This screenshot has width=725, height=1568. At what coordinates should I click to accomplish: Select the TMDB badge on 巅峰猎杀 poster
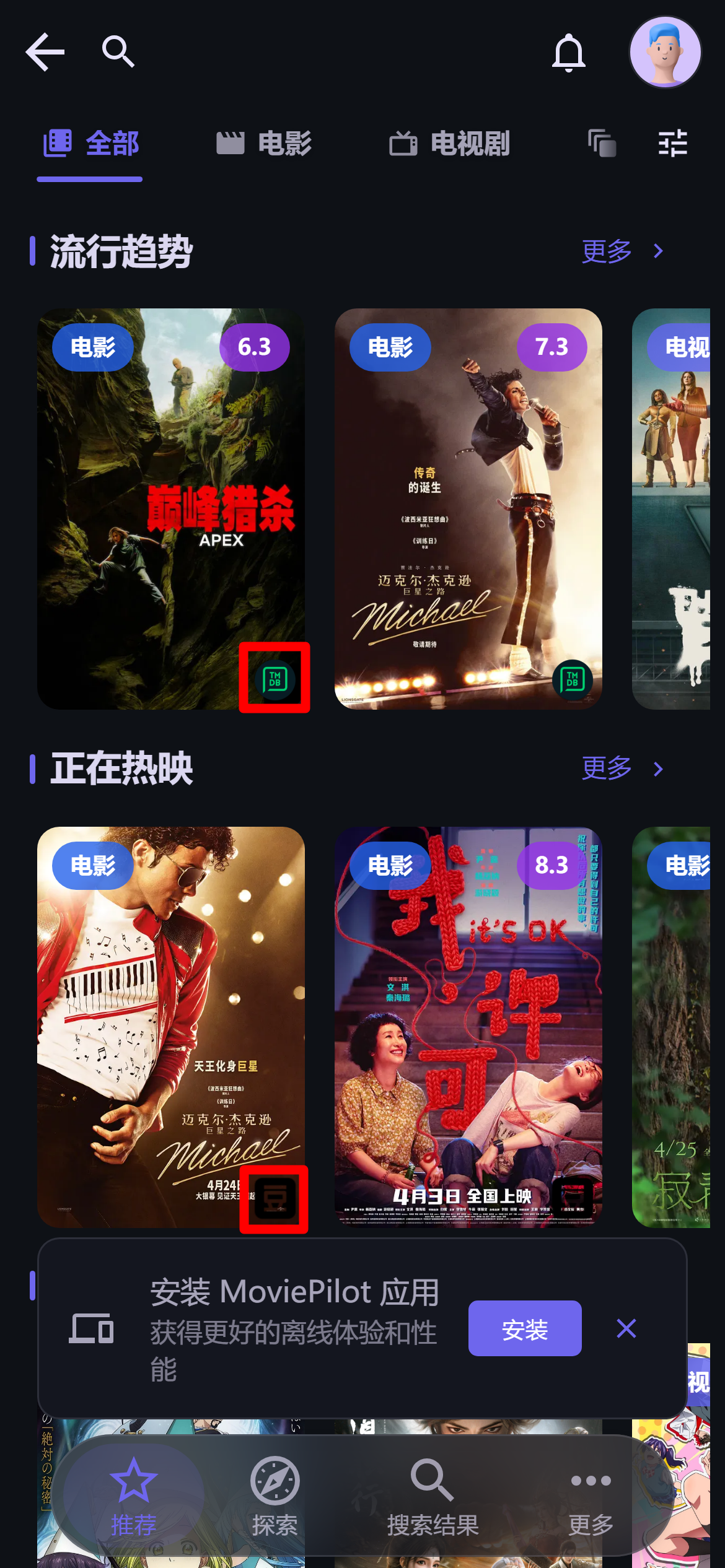(x=275, y=677)
